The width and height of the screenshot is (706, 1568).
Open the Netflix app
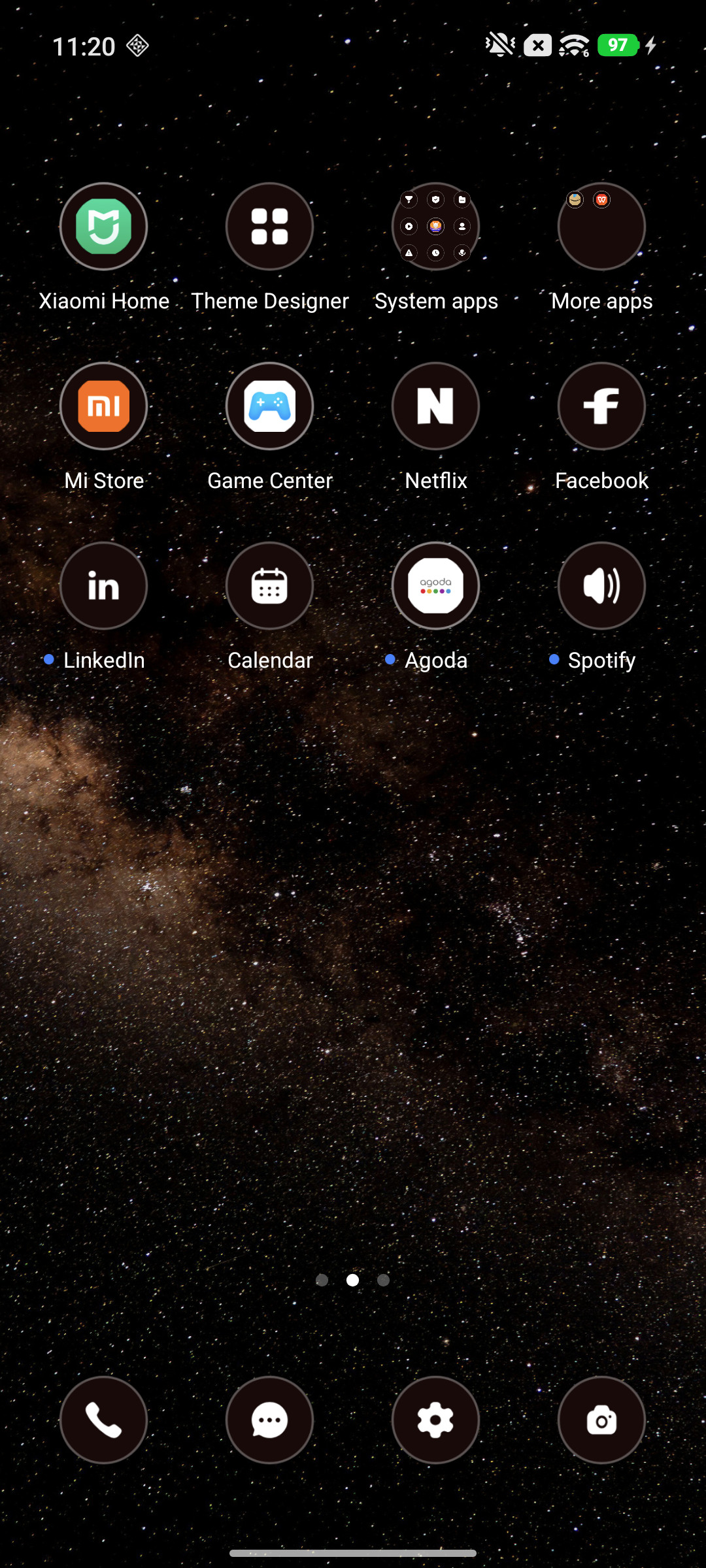click(435, 406)
